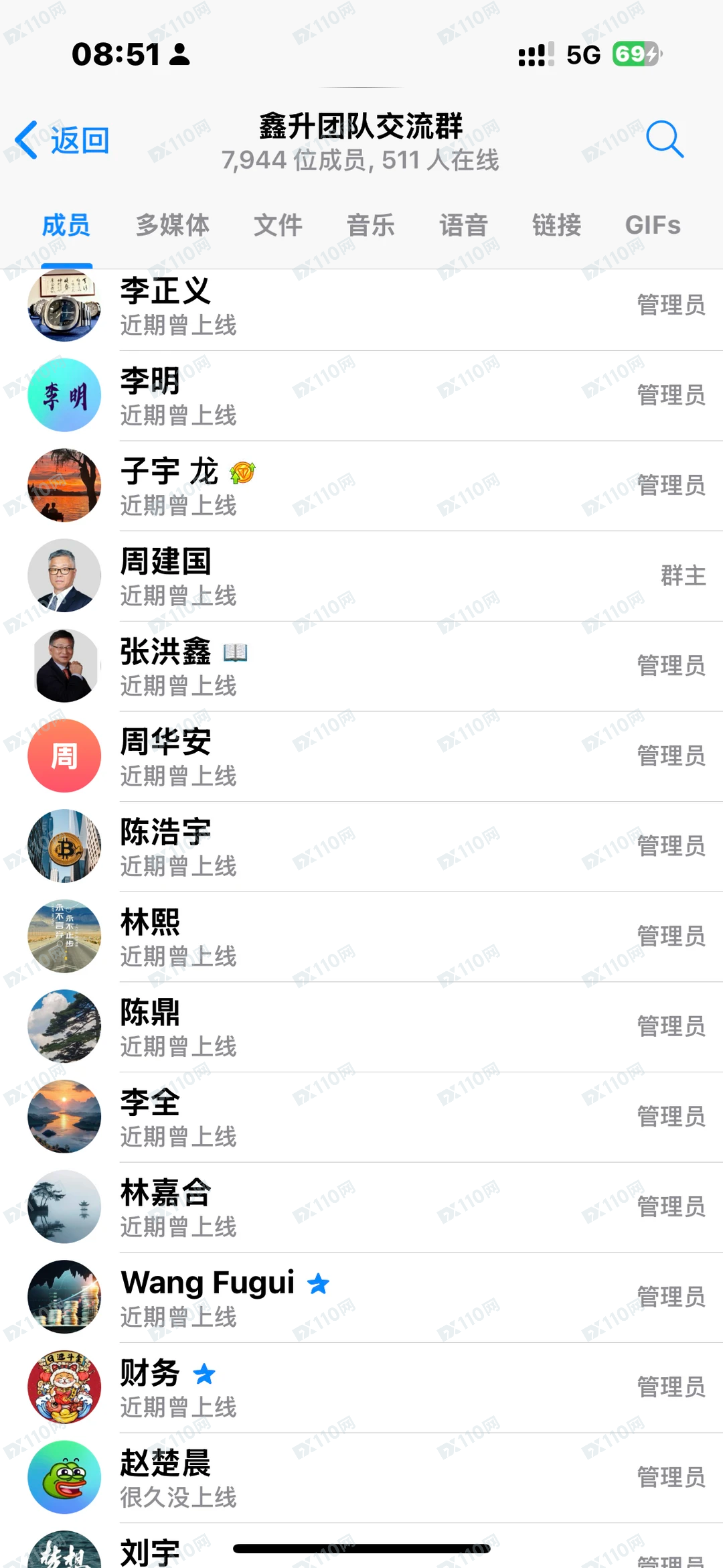The height and width of the screenshot is (1568, 723).
Task: Tap the 返回 back button
Action: click(x=63, y=141)
